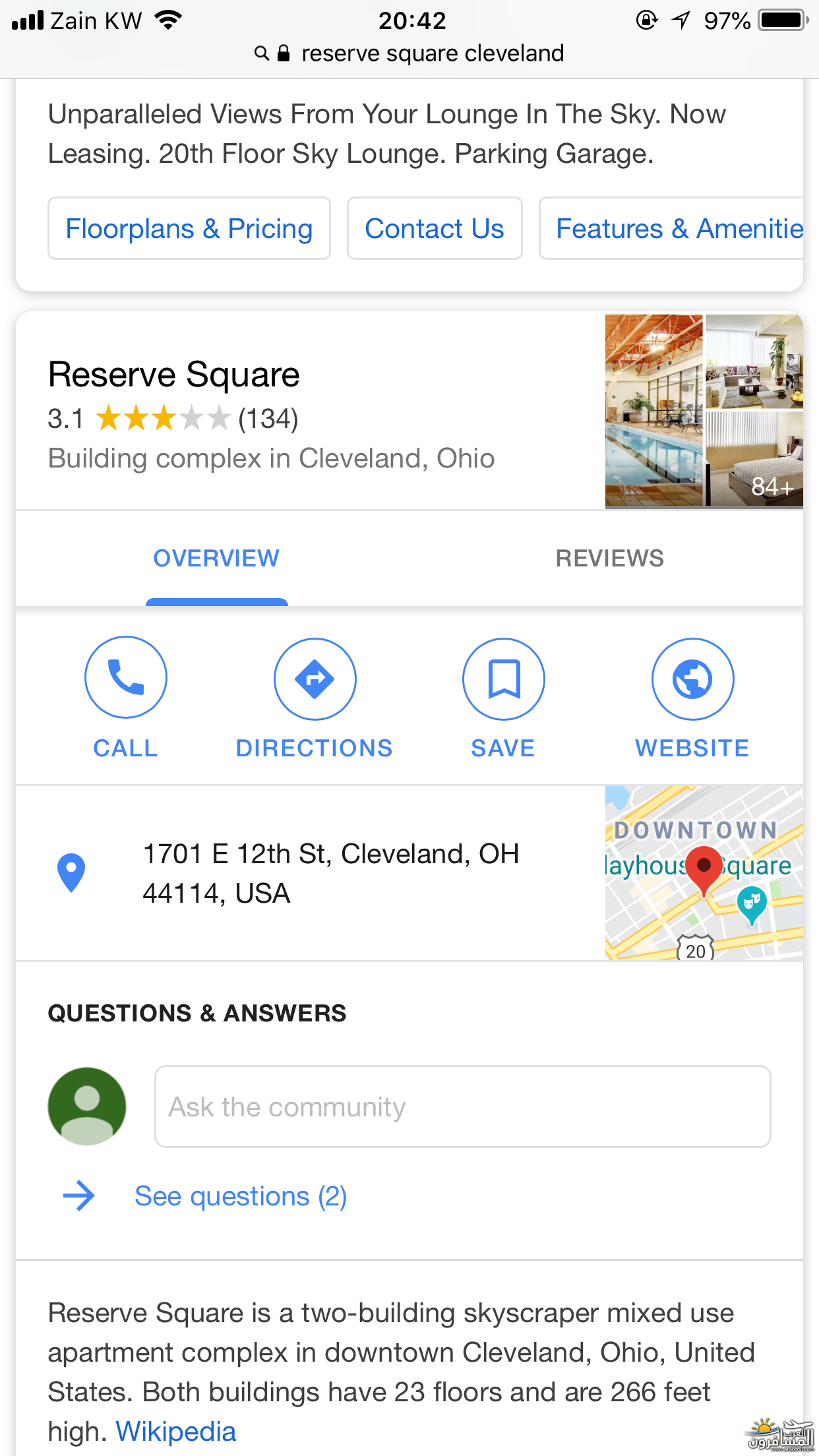Tap the Contact Us chip
Image resolution: width=819 pixels, height=1456 pixels.
tap(435, 228)
